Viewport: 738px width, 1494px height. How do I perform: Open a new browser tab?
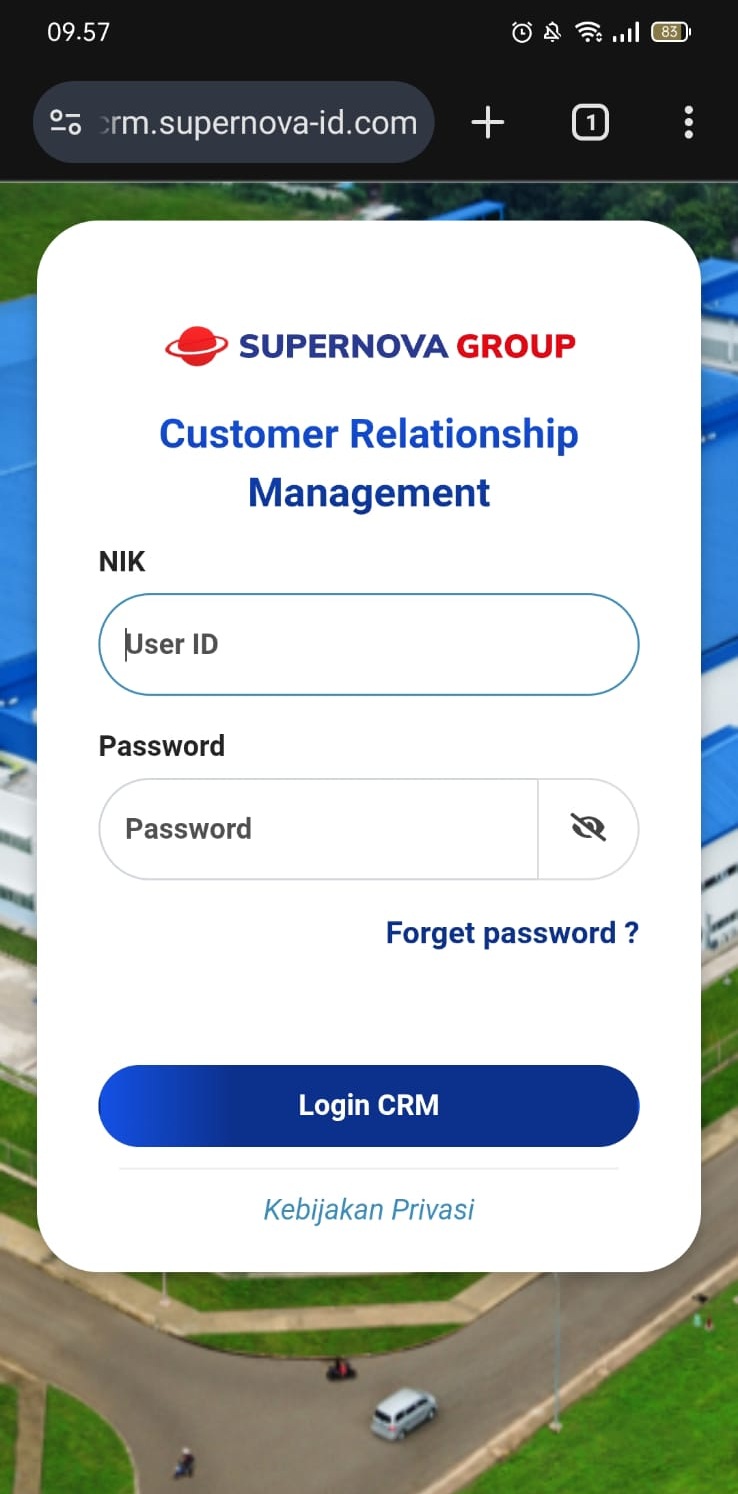pyautogui.click(x=487, y=123)
